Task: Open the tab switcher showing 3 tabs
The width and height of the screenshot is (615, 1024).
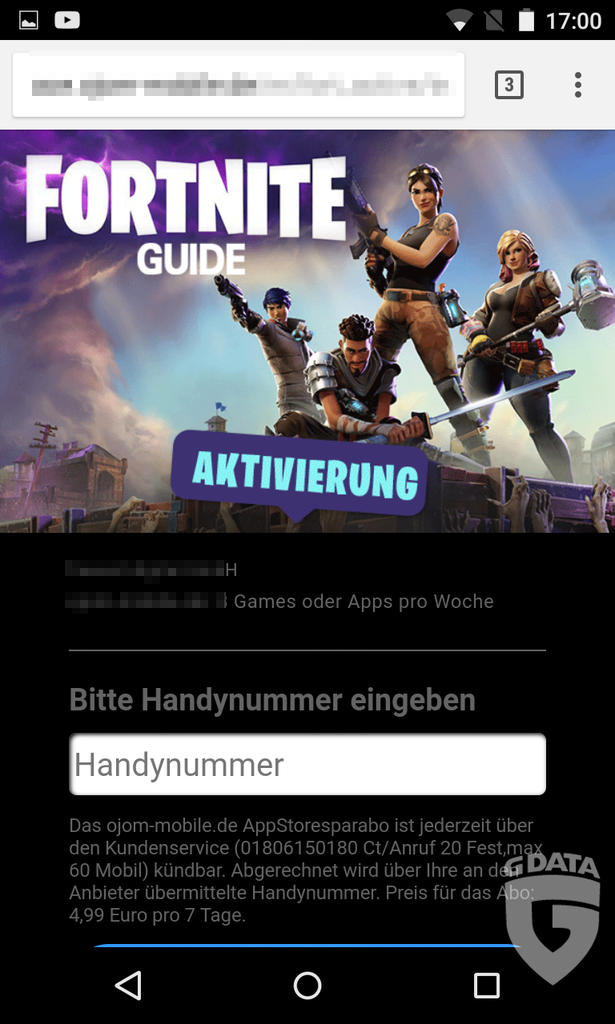Action: pos(509,85)
